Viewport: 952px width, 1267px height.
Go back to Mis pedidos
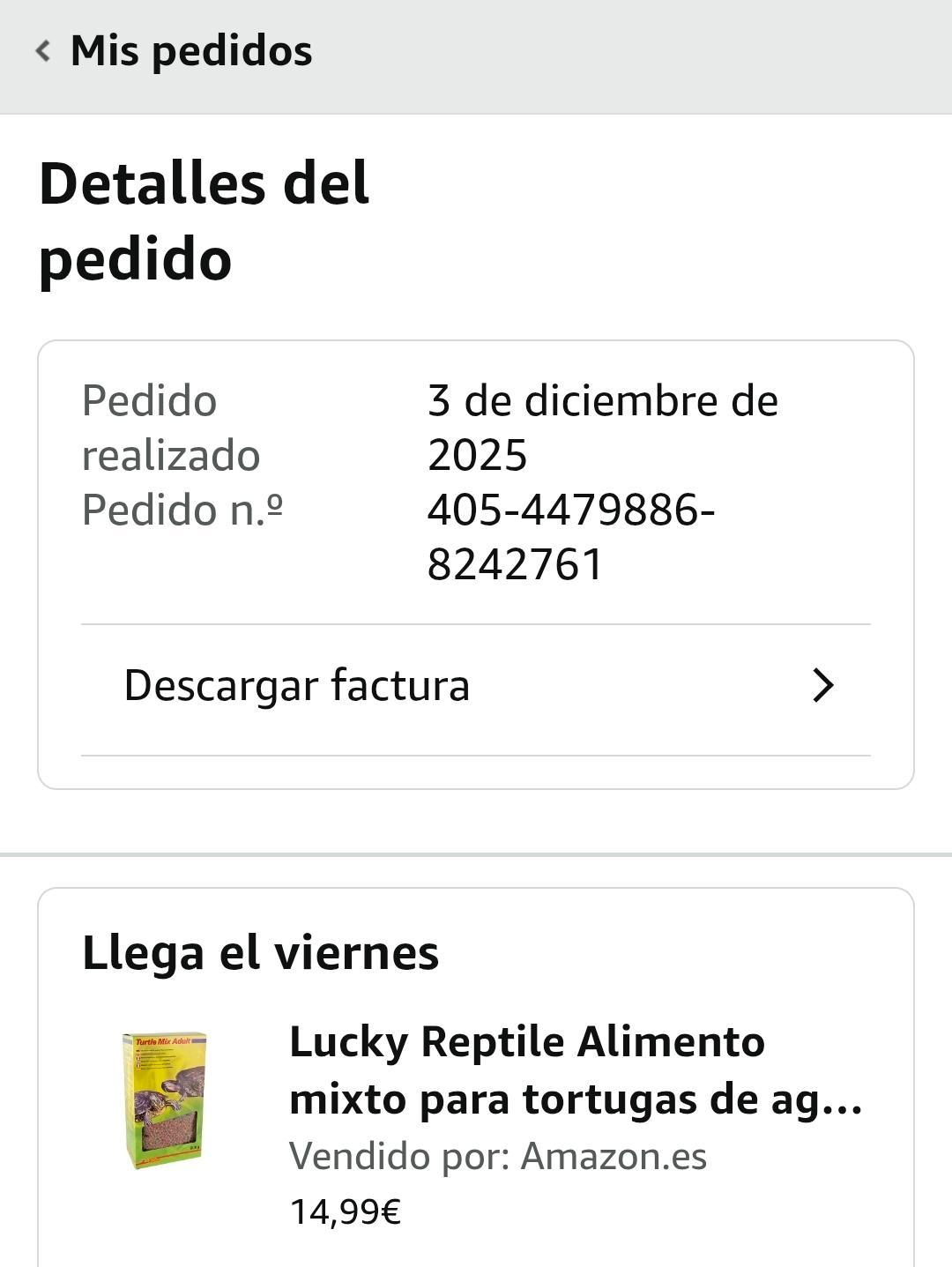175,51
